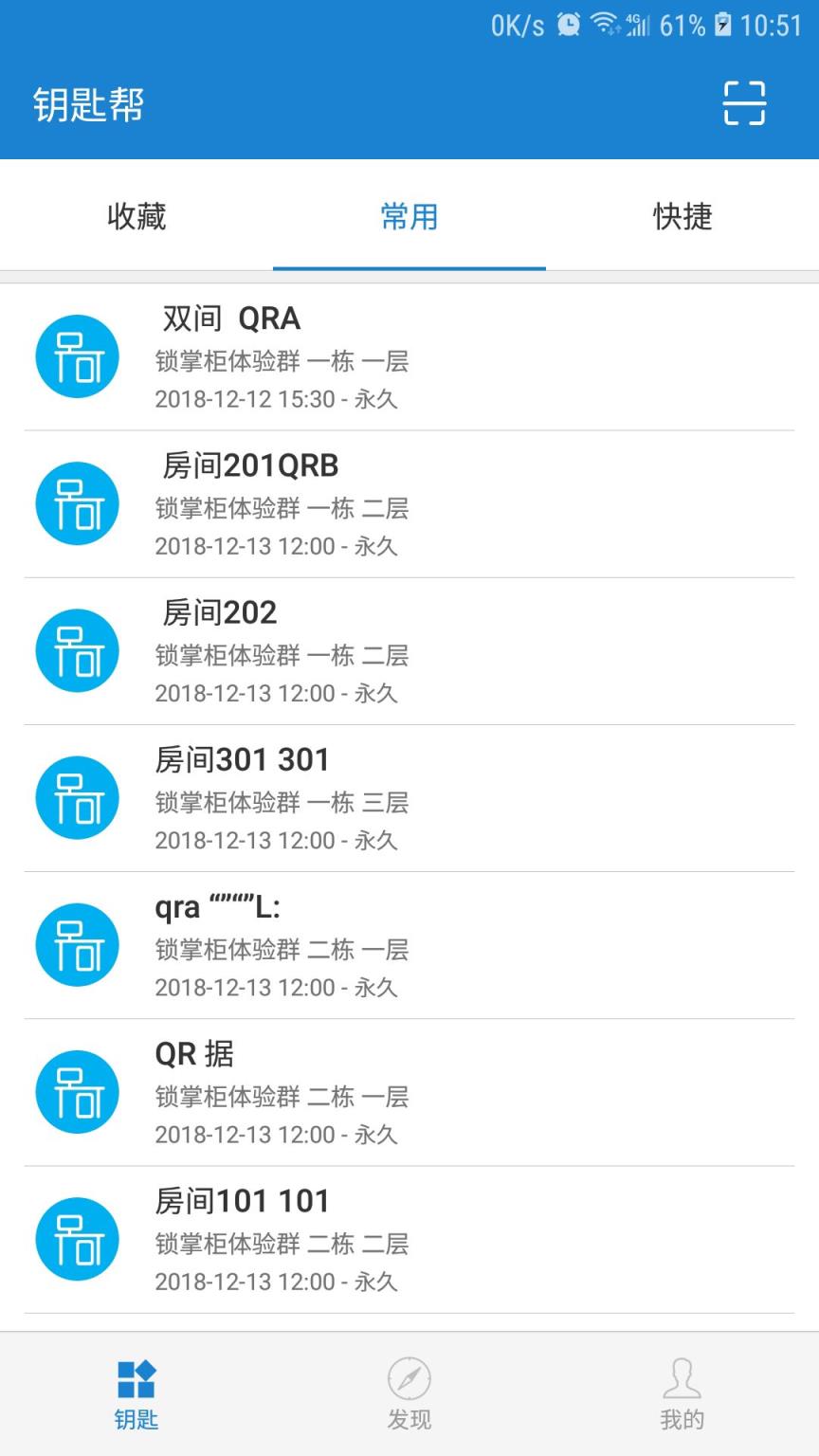Switch to the 快捷 tab
The width and height of the screenshot is (819, 1456).
click(x=682, y=217)
